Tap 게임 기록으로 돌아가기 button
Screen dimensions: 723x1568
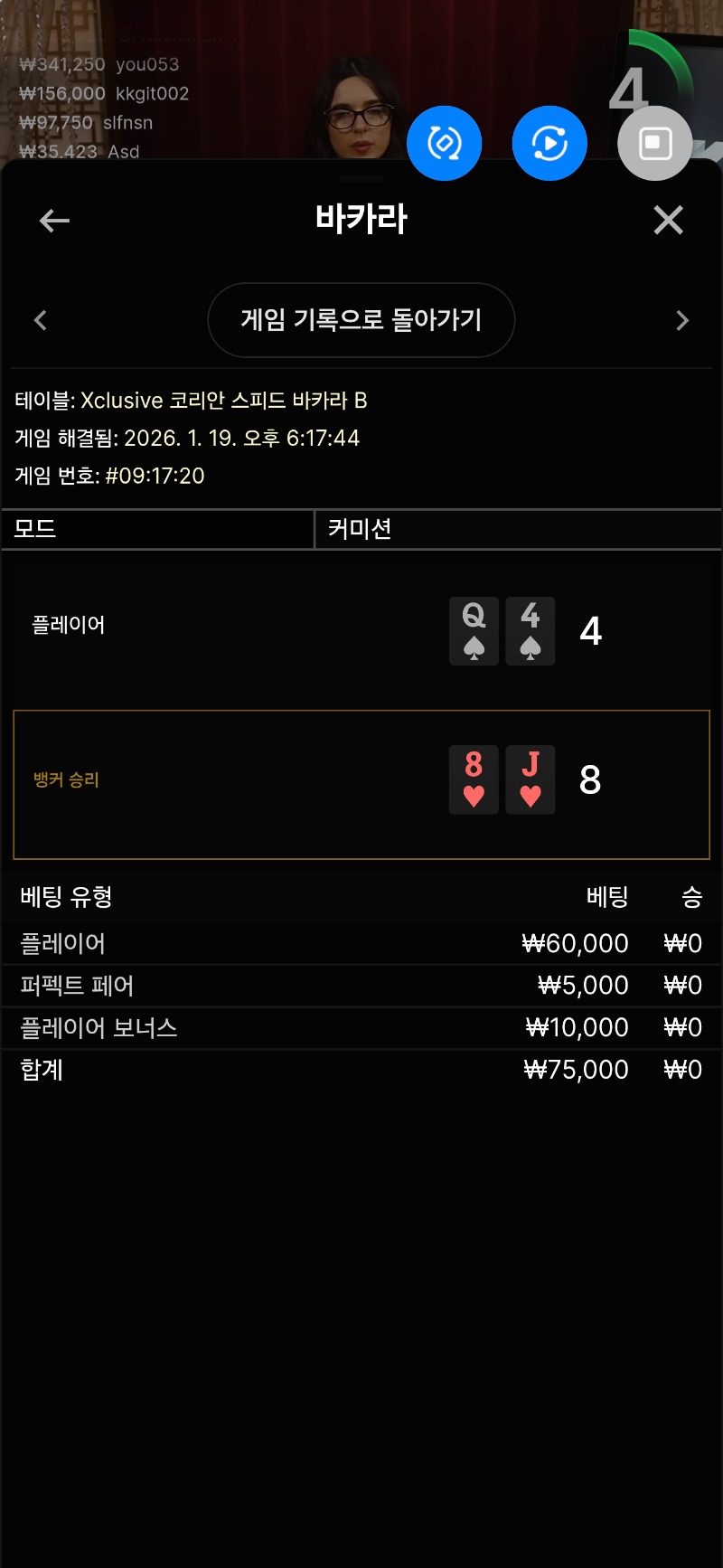pyautogui.click(x=361, y=320)
